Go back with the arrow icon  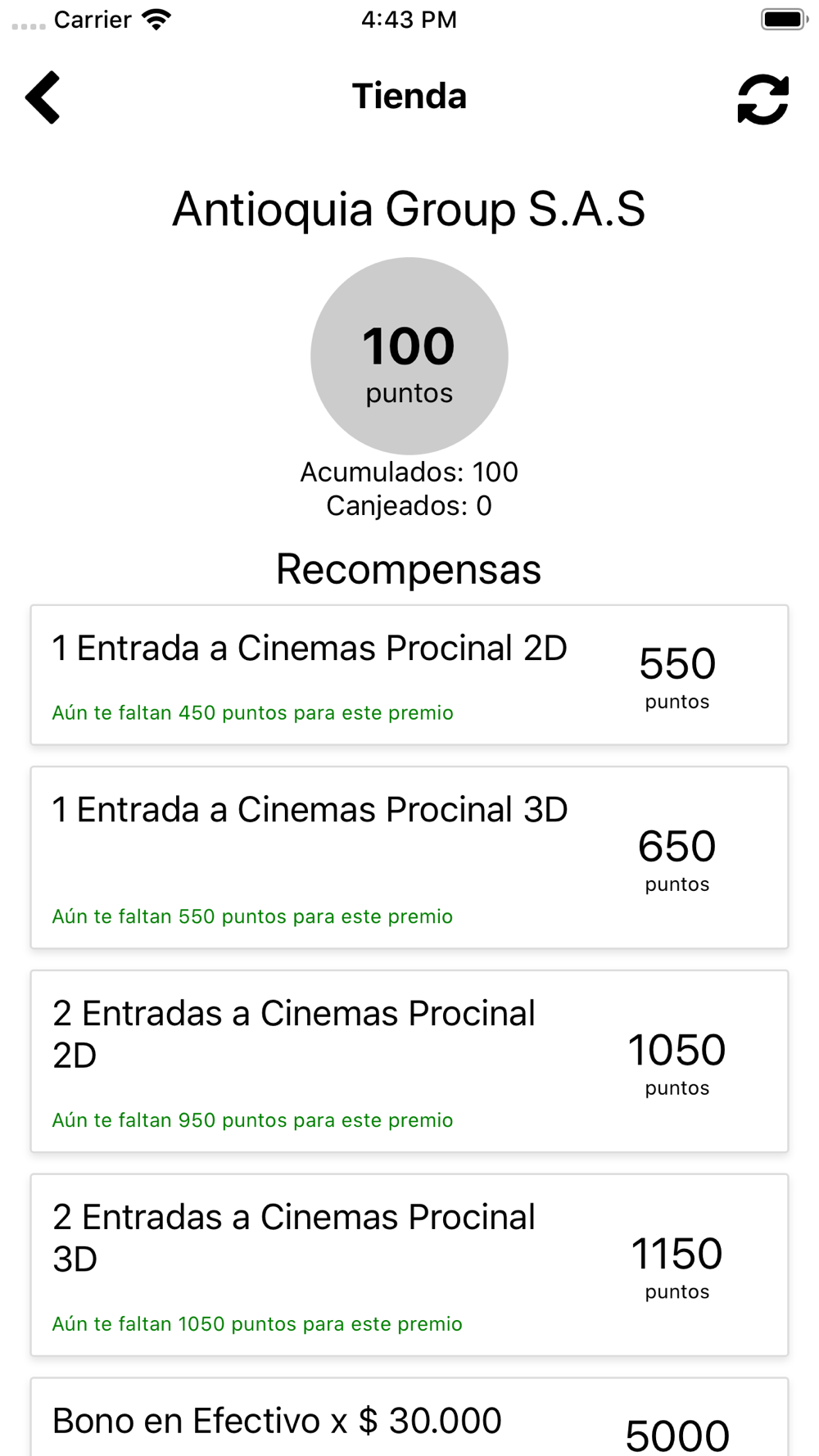pos(43,97)
